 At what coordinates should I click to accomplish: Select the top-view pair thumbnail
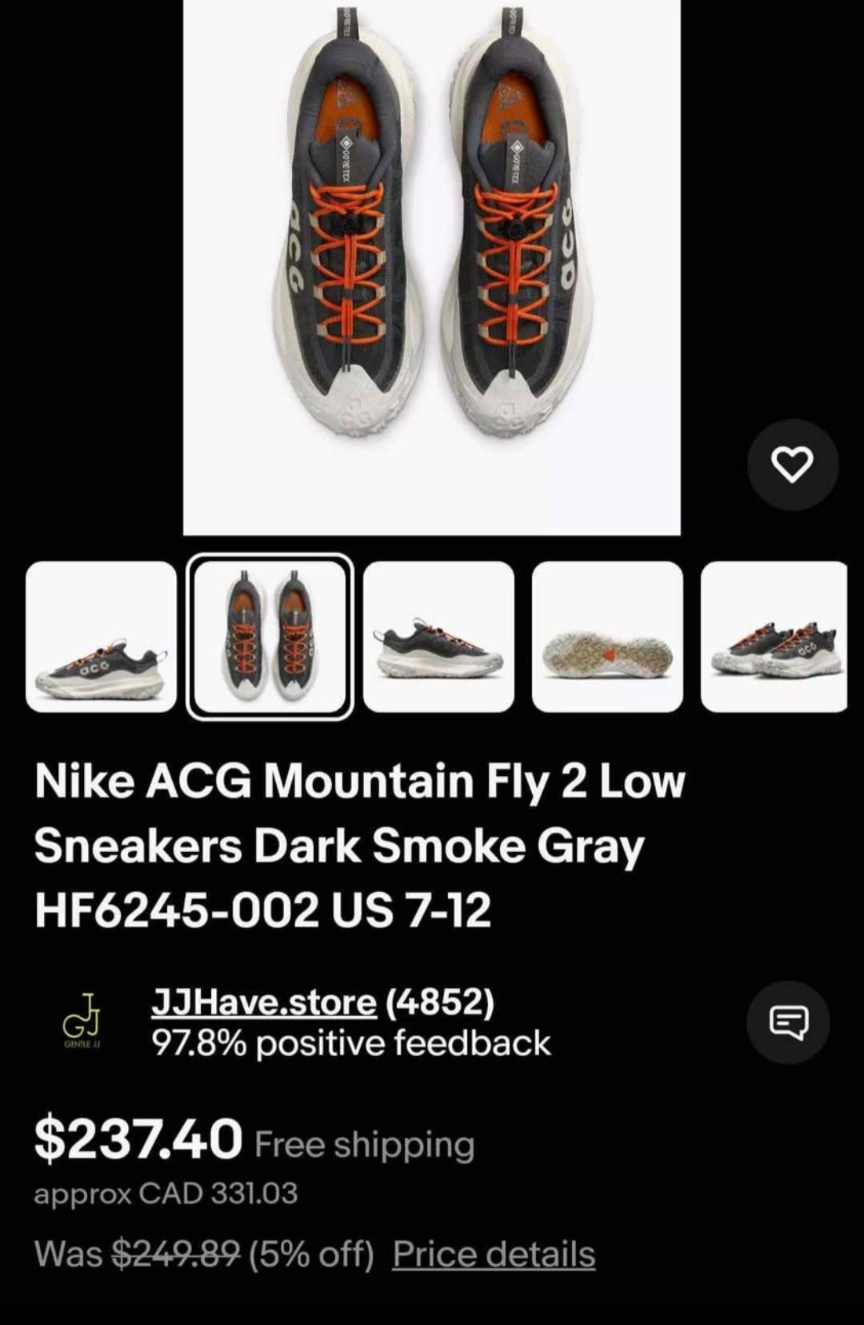coord(270,637)
